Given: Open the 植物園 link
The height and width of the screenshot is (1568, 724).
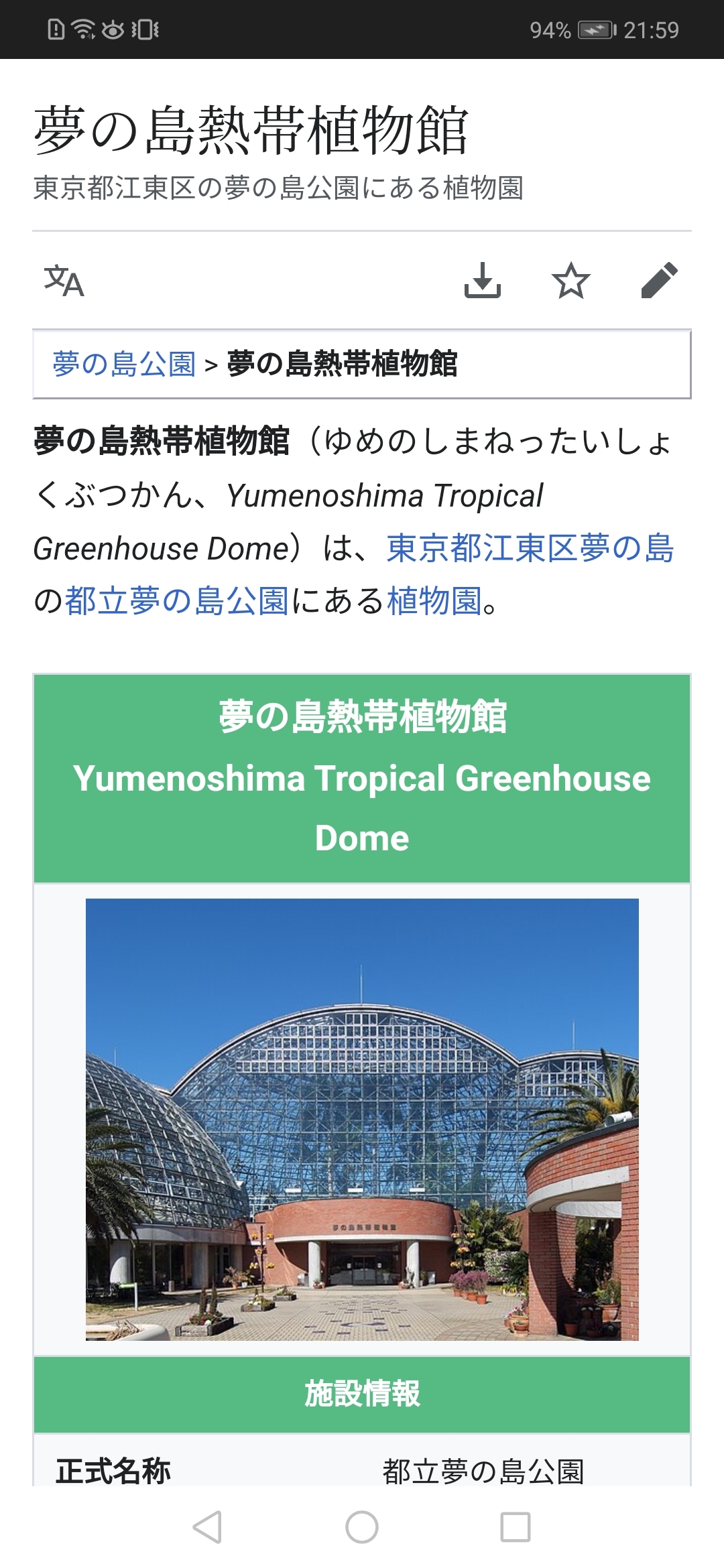Looking at the screenshot, I should 434,600.
